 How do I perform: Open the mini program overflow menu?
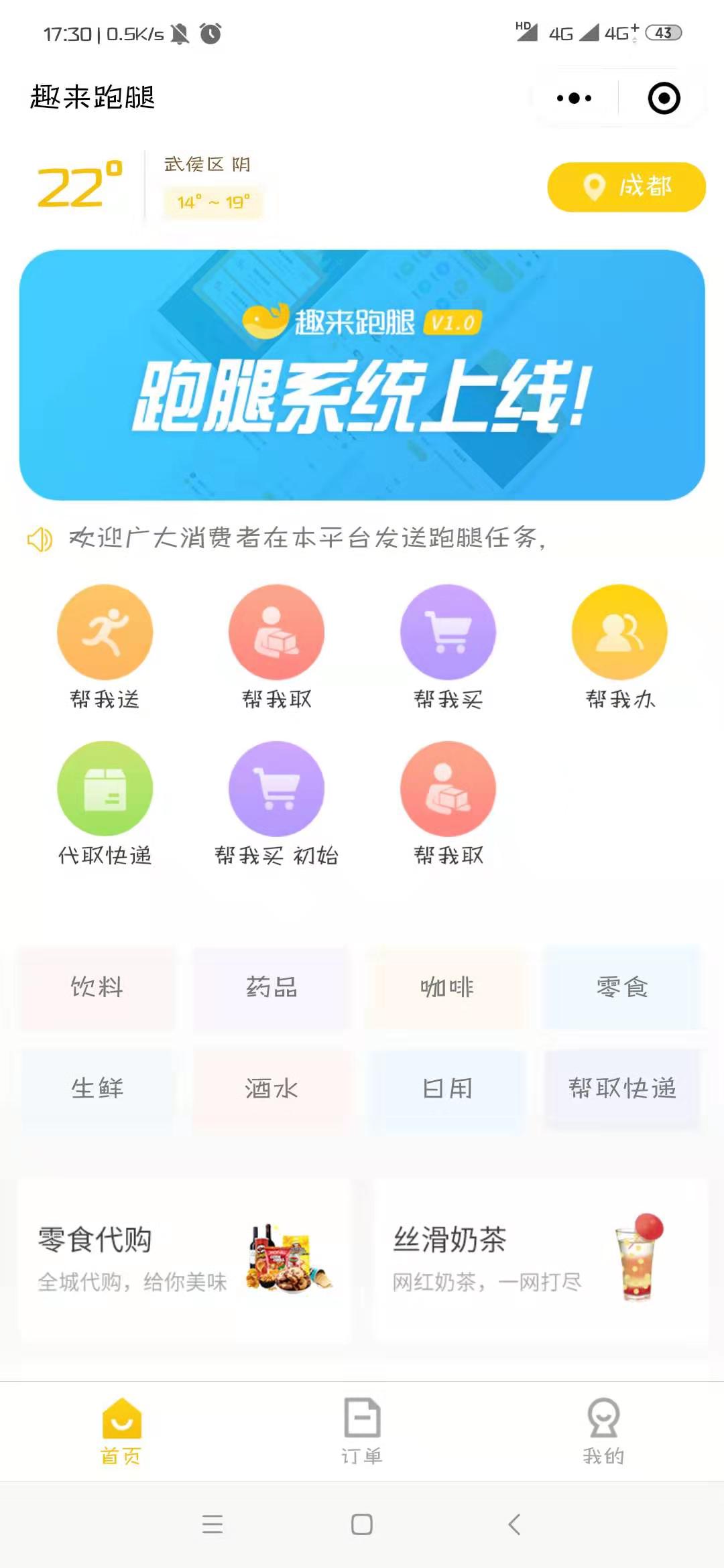click(x=575, y=99)
